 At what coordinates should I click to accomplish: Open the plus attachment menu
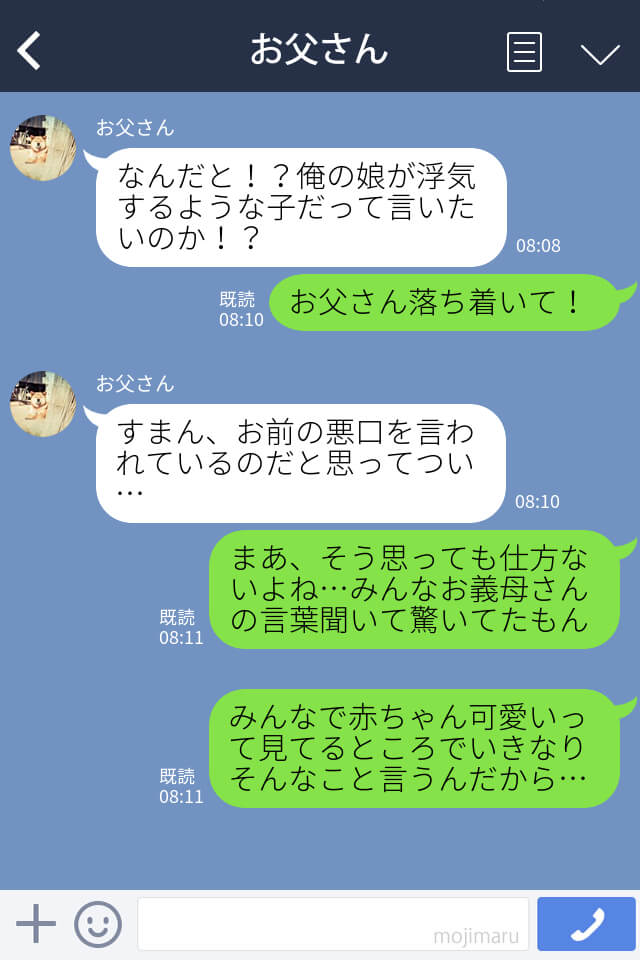[36, 924]
